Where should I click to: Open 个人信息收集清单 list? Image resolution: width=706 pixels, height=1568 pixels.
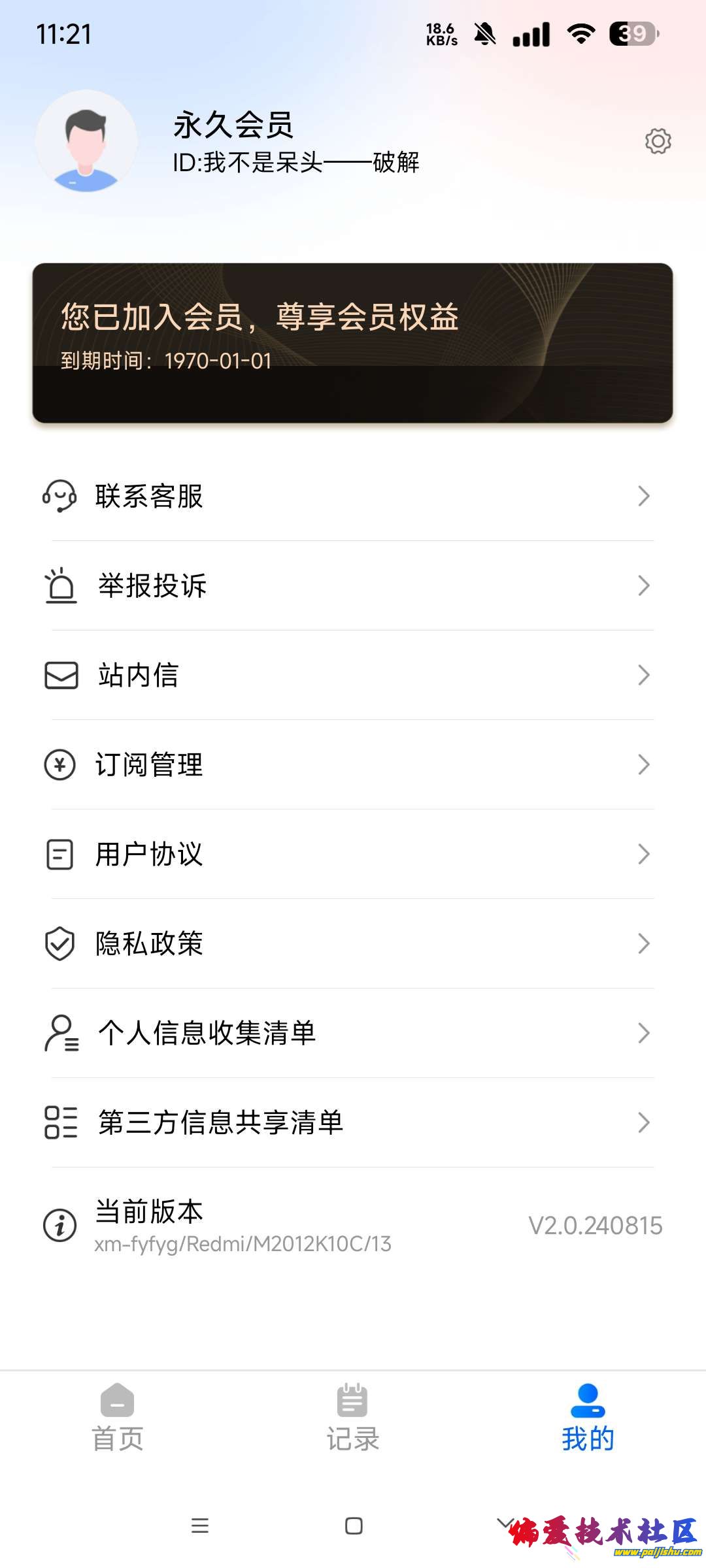(x=353, y=1033)
